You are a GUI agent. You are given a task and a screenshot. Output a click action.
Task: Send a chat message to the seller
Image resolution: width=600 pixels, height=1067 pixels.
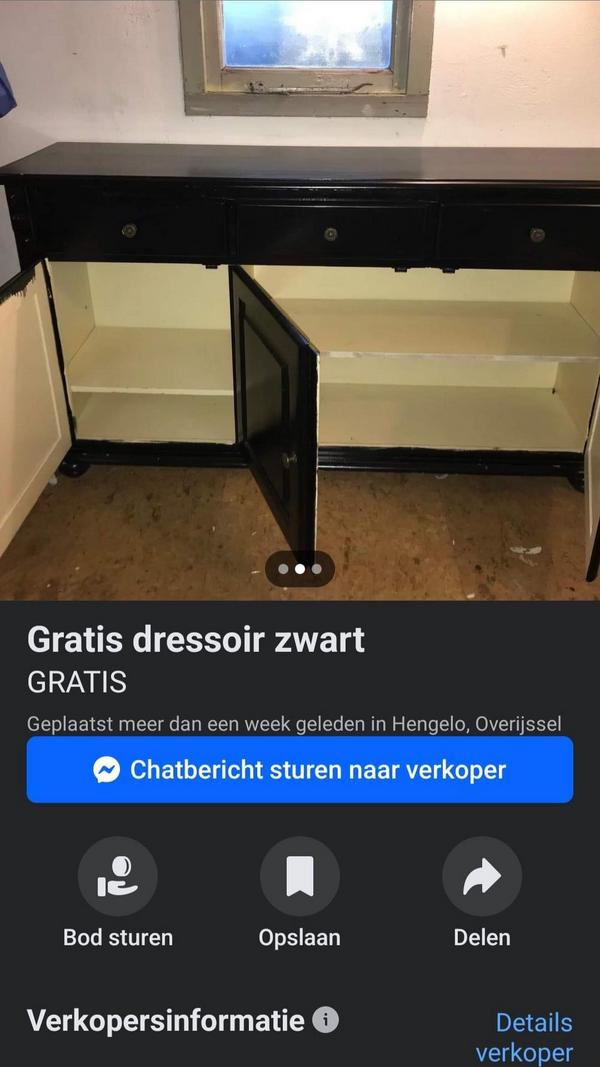click(300, 770)
